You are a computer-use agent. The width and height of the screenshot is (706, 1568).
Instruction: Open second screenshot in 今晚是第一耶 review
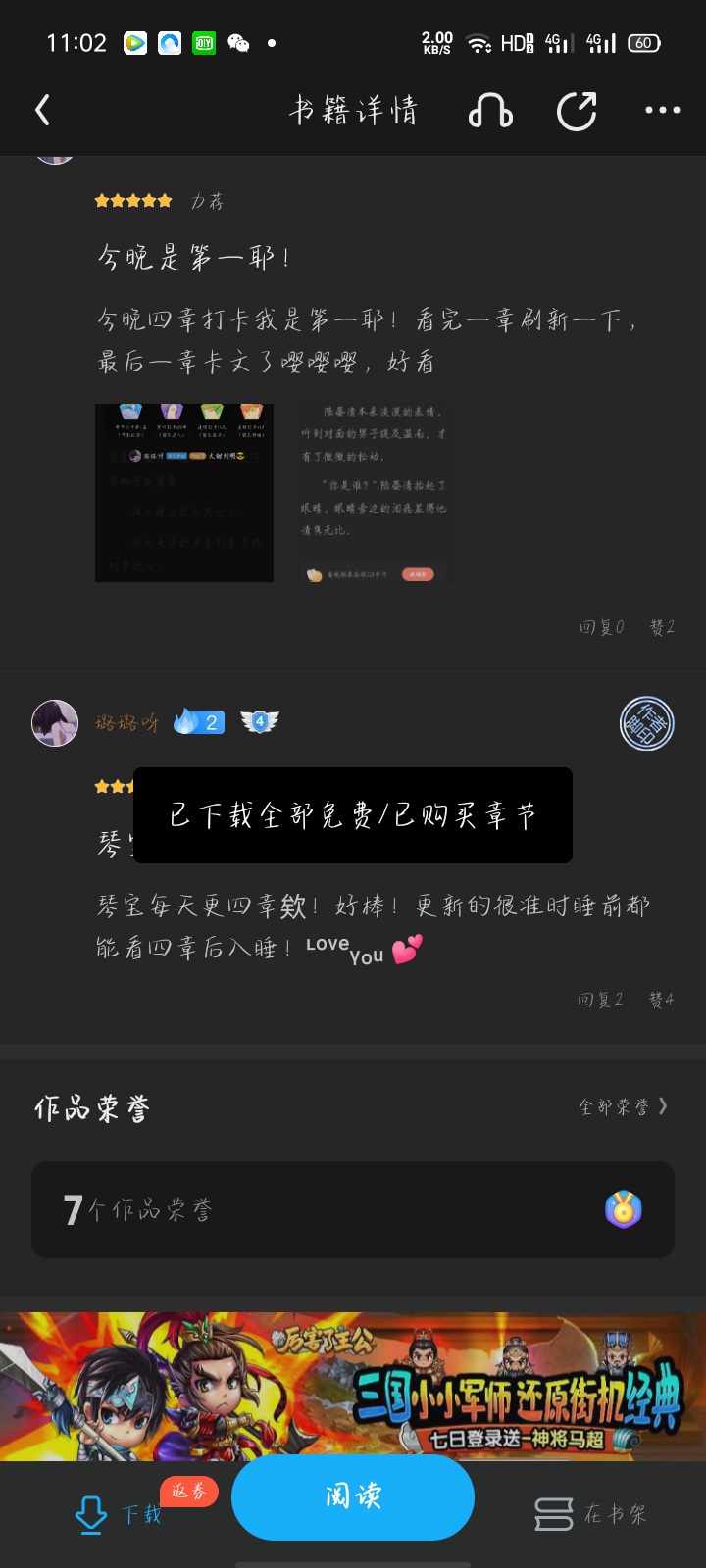pos(373,492)
